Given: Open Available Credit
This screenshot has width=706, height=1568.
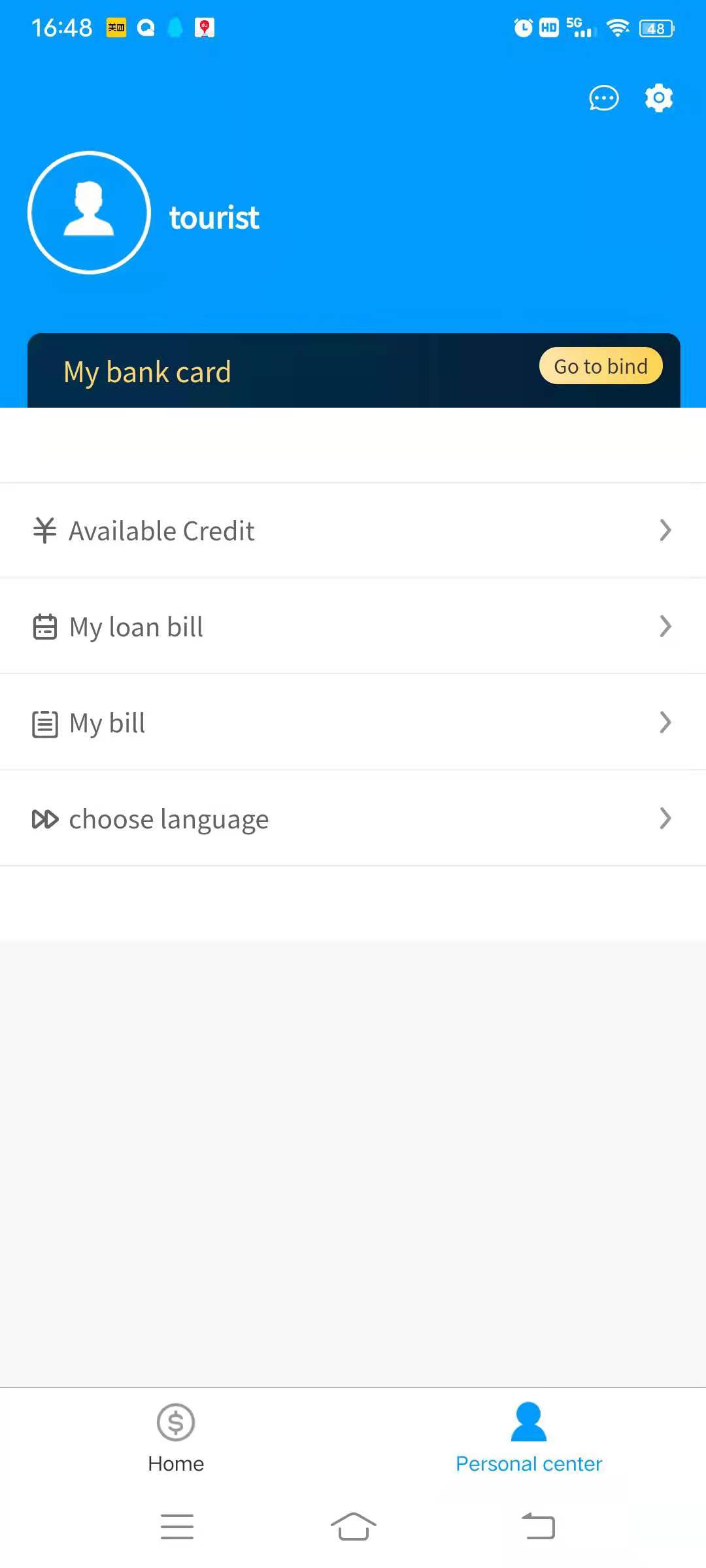Looking at the screenshot, I should (353, 531).
